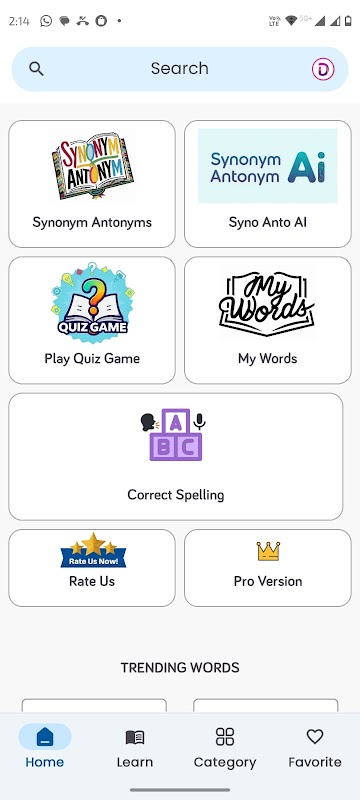Select the Home tab

point(45,748)
